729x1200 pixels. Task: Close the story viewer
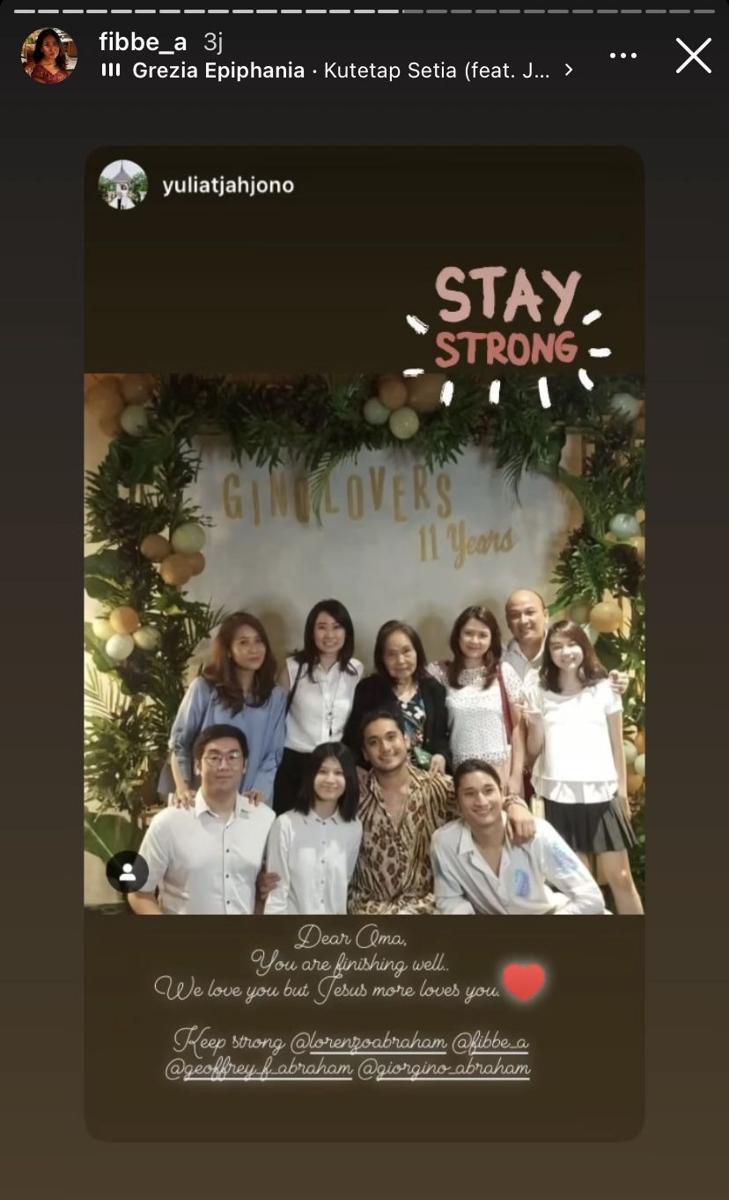pos(693,55)
